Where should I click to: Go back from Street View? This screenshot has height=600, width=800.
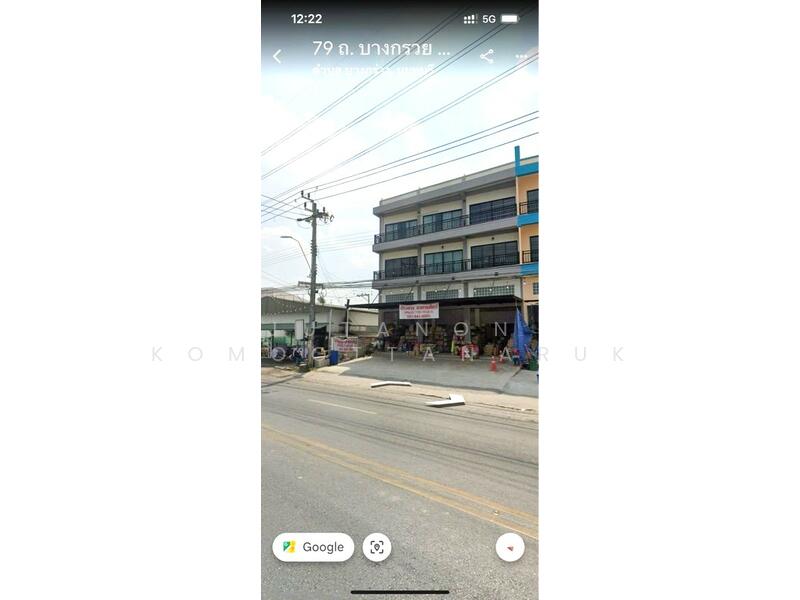[277, 56]
